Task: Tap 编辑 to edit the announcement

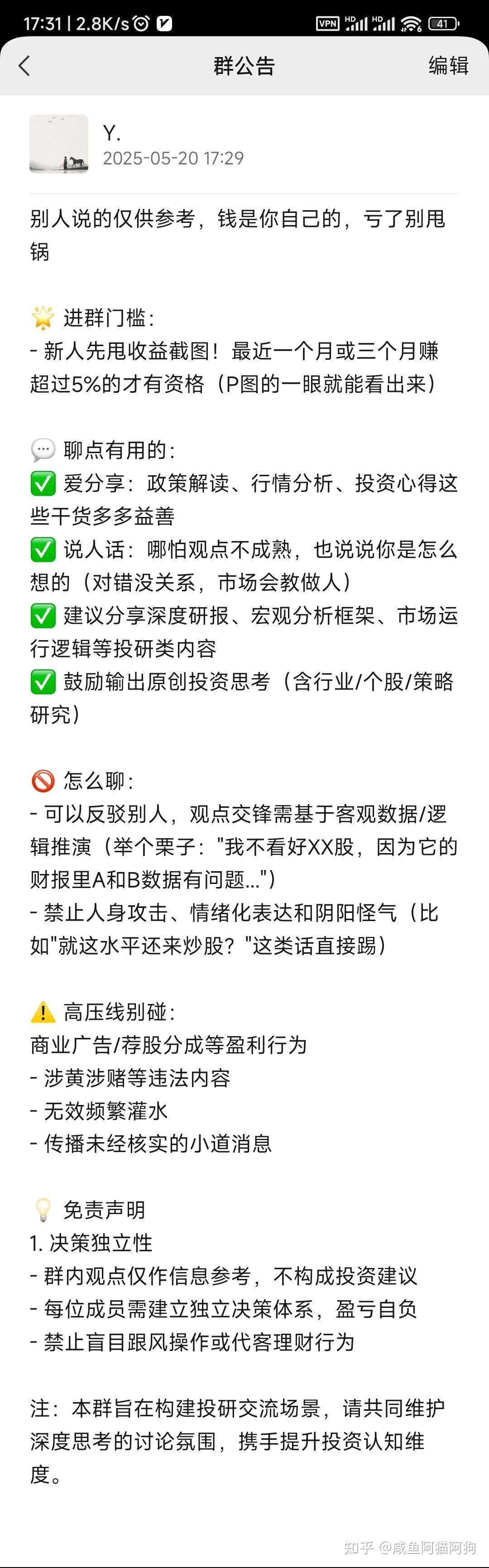Action: [448, 66]
